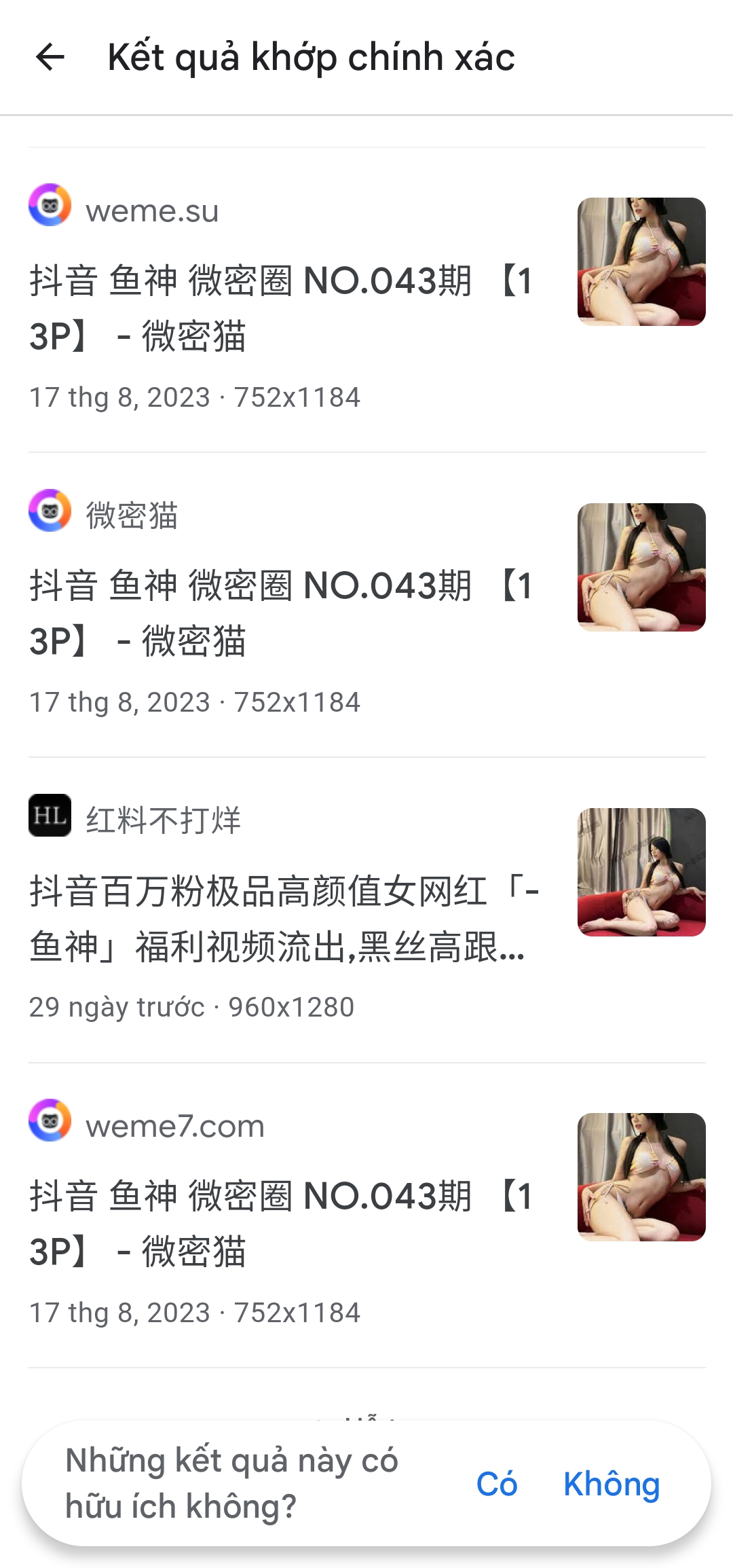
Task: Open the weme.su search result
Action: pyautogui.click(x=282, y=308)
